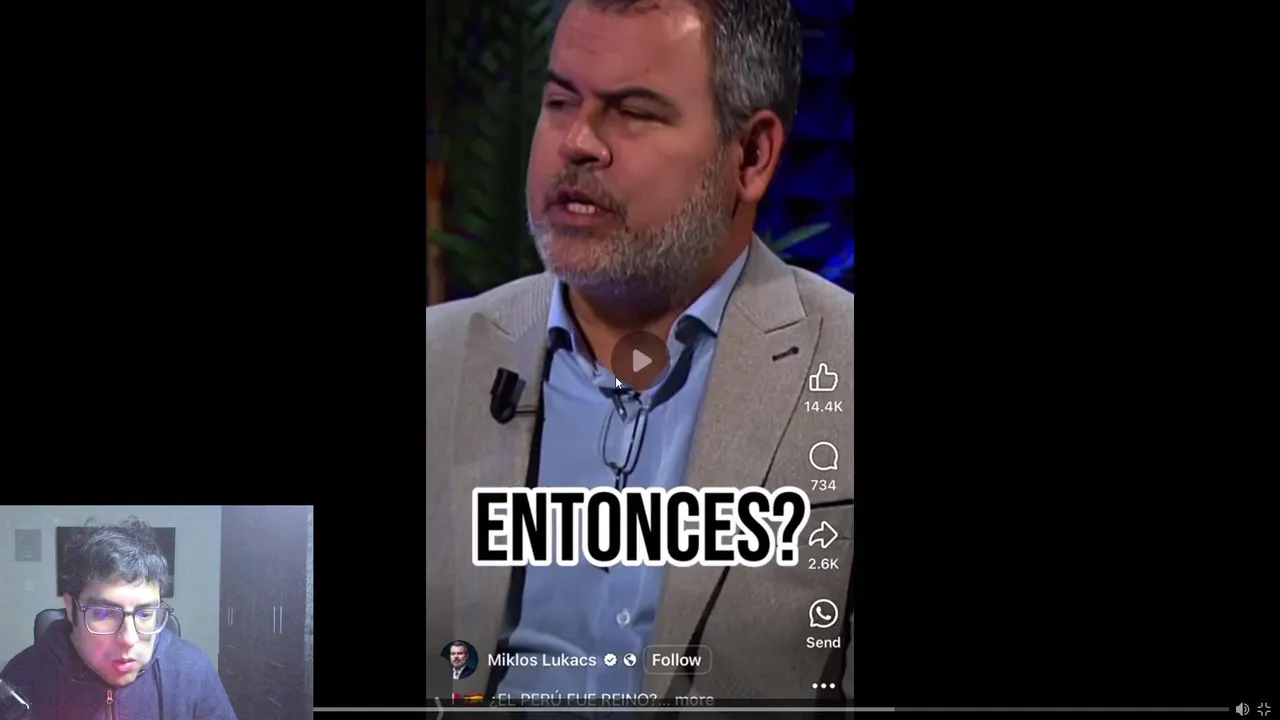Image resolution: width=1280 pixels, height=720 pixels.
Task: Open the three-dot more options menu
Action: (x=823, y=686)
